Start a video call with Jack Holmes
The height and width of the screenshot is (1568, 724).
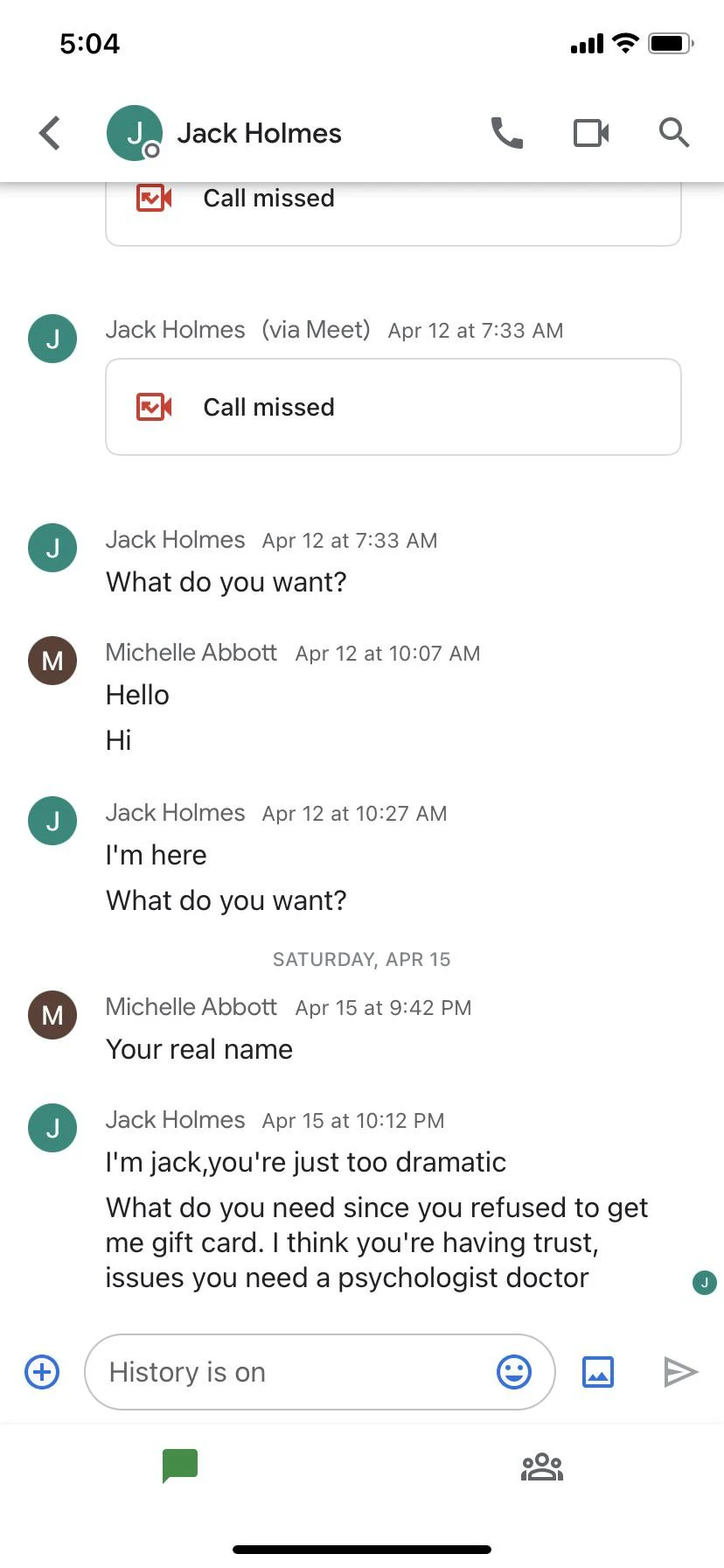[x=591, y=133]
